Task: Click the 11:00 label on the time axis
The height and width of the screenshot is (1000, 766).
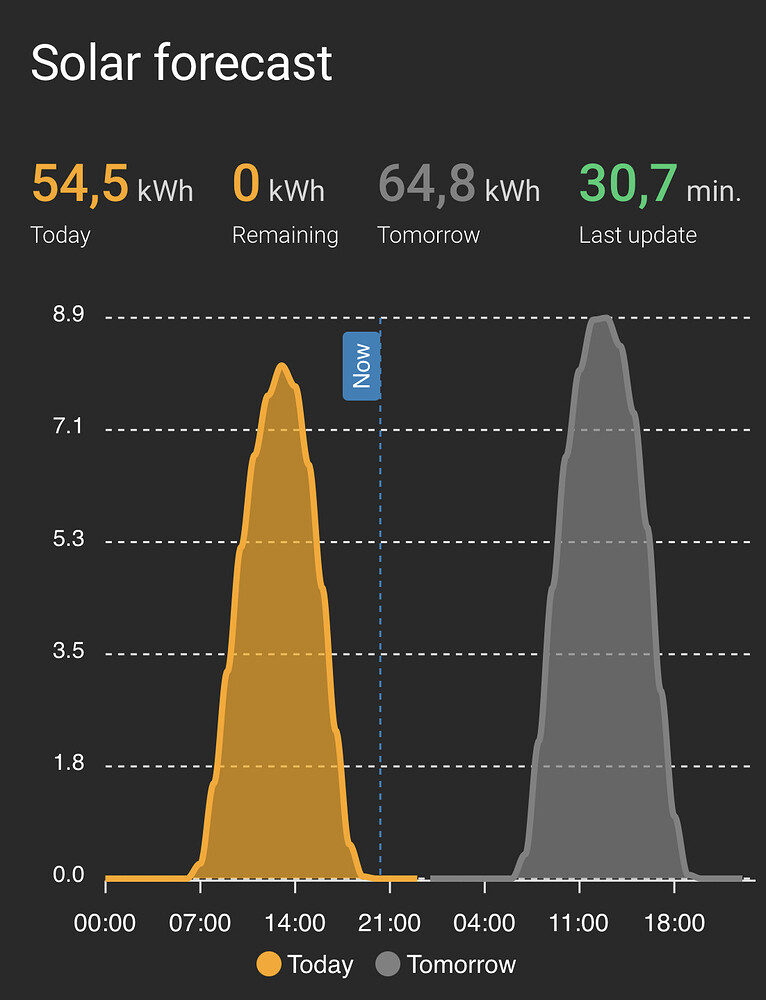Action: tap(579, 923)
